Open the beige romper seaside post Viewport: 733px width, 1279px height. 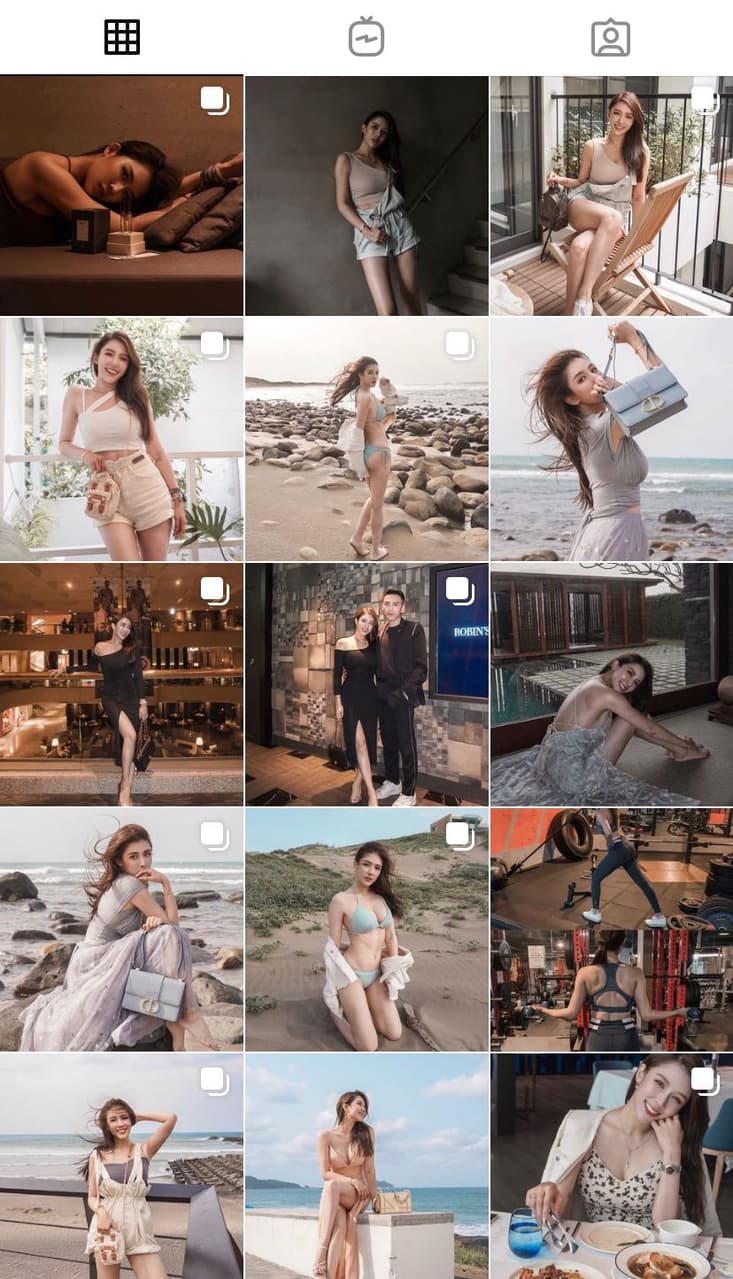[x=121, y=1166]
